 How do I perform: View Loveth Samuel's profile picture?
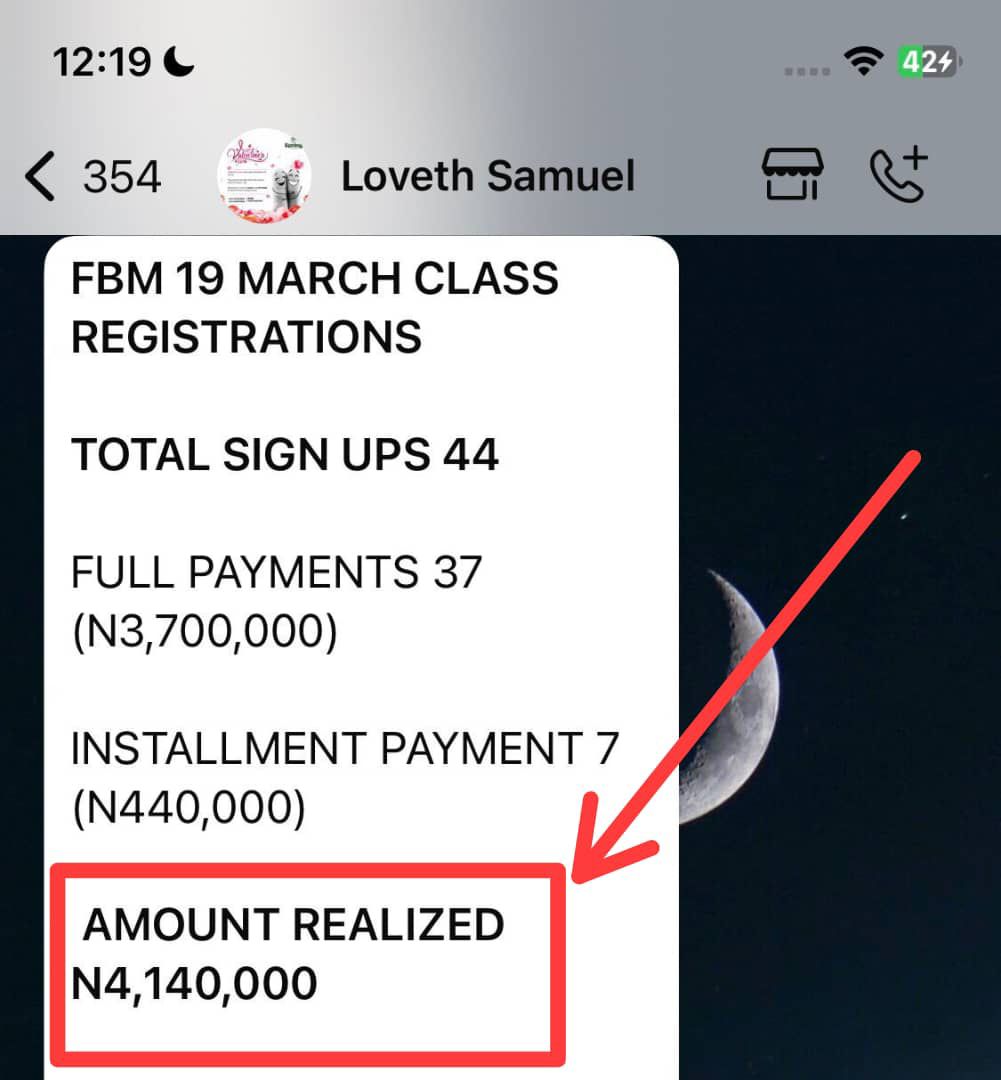(x=264, y=176)
